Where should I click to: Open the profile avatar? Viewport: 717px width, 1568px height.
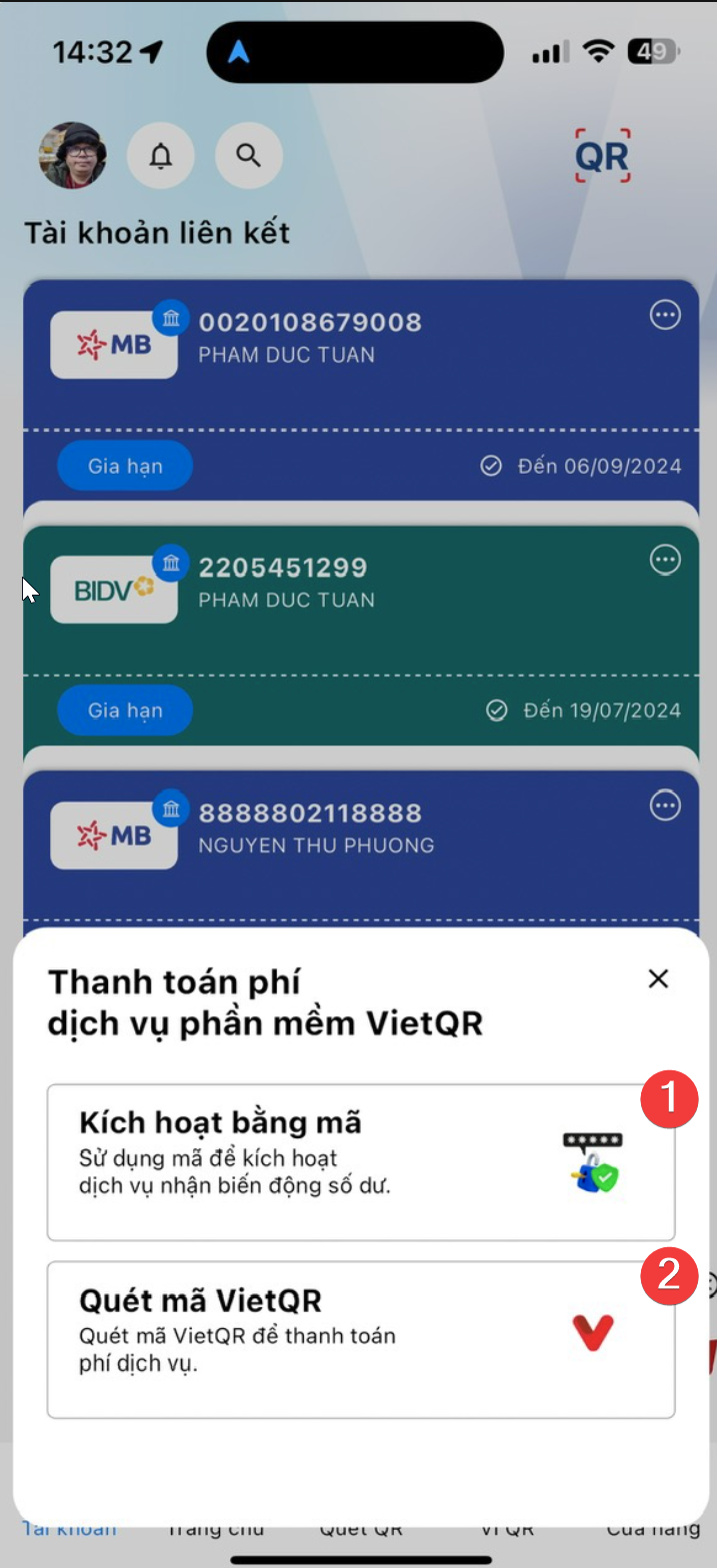pos(72,156)
